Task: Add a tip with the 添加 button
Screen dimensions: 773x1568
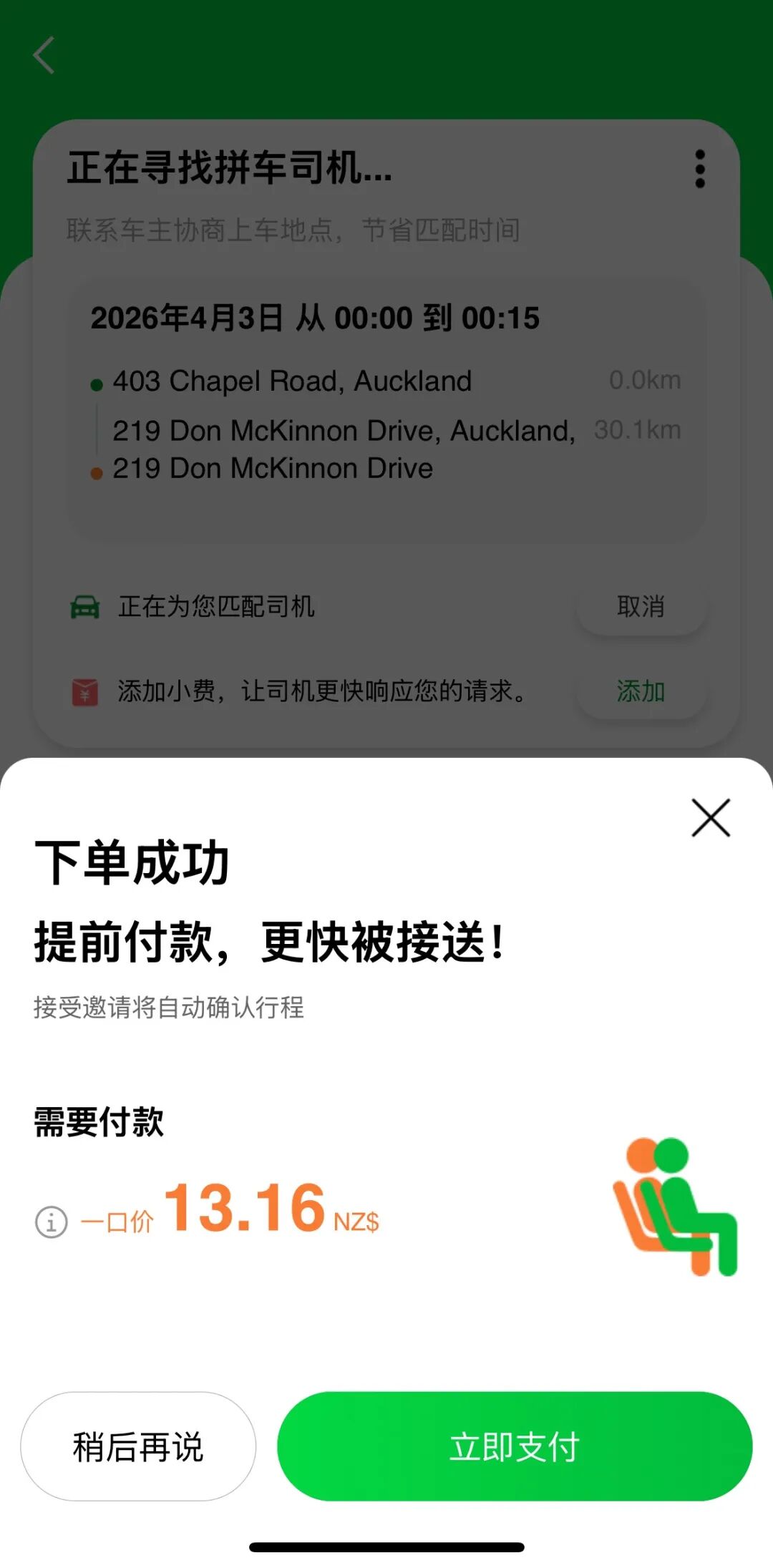Action: tap(641, 691)
